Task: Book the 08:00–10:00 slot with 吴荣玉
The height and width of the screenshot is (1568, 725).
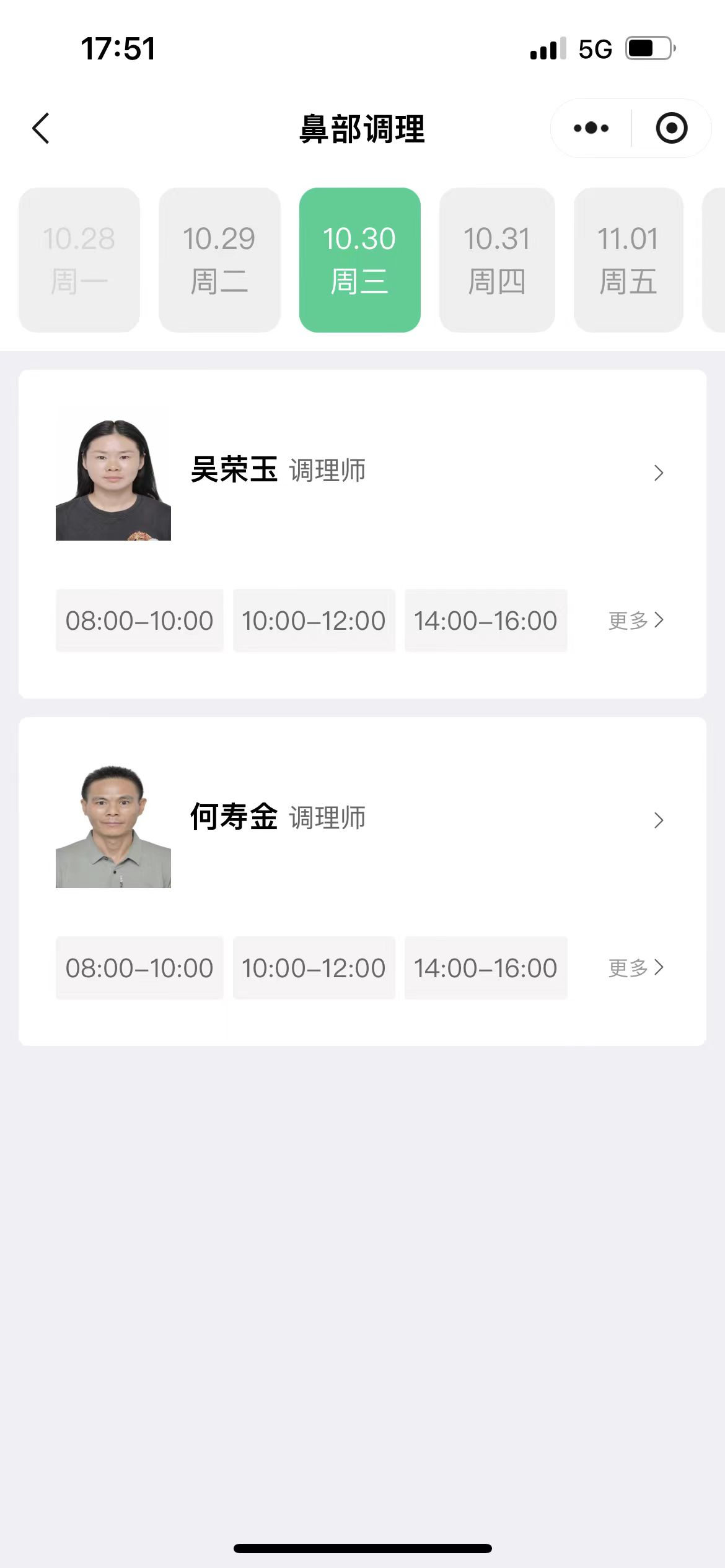Action: click(139, 620)
